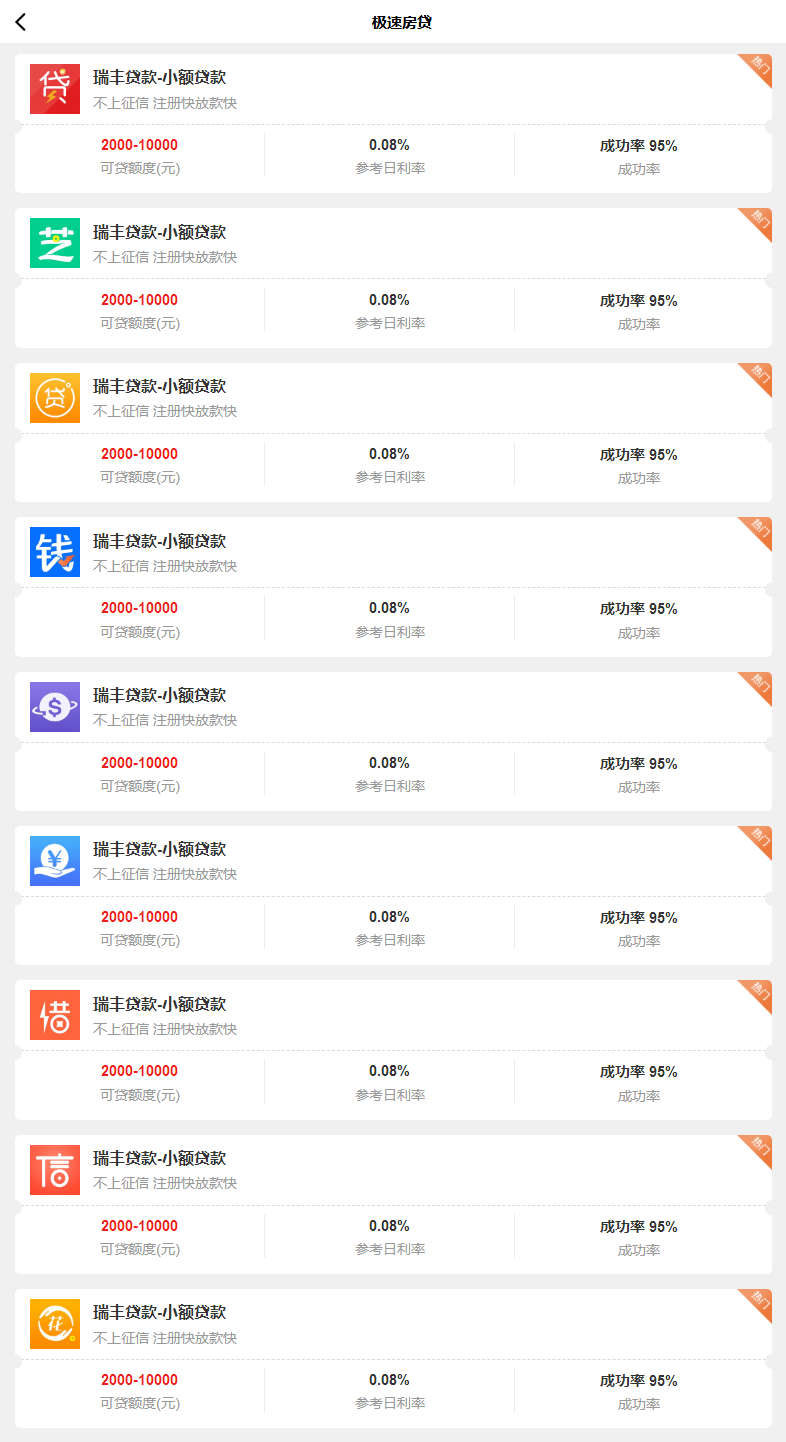Open the loan card with the purple dollar planet icon

click(393, 741)
